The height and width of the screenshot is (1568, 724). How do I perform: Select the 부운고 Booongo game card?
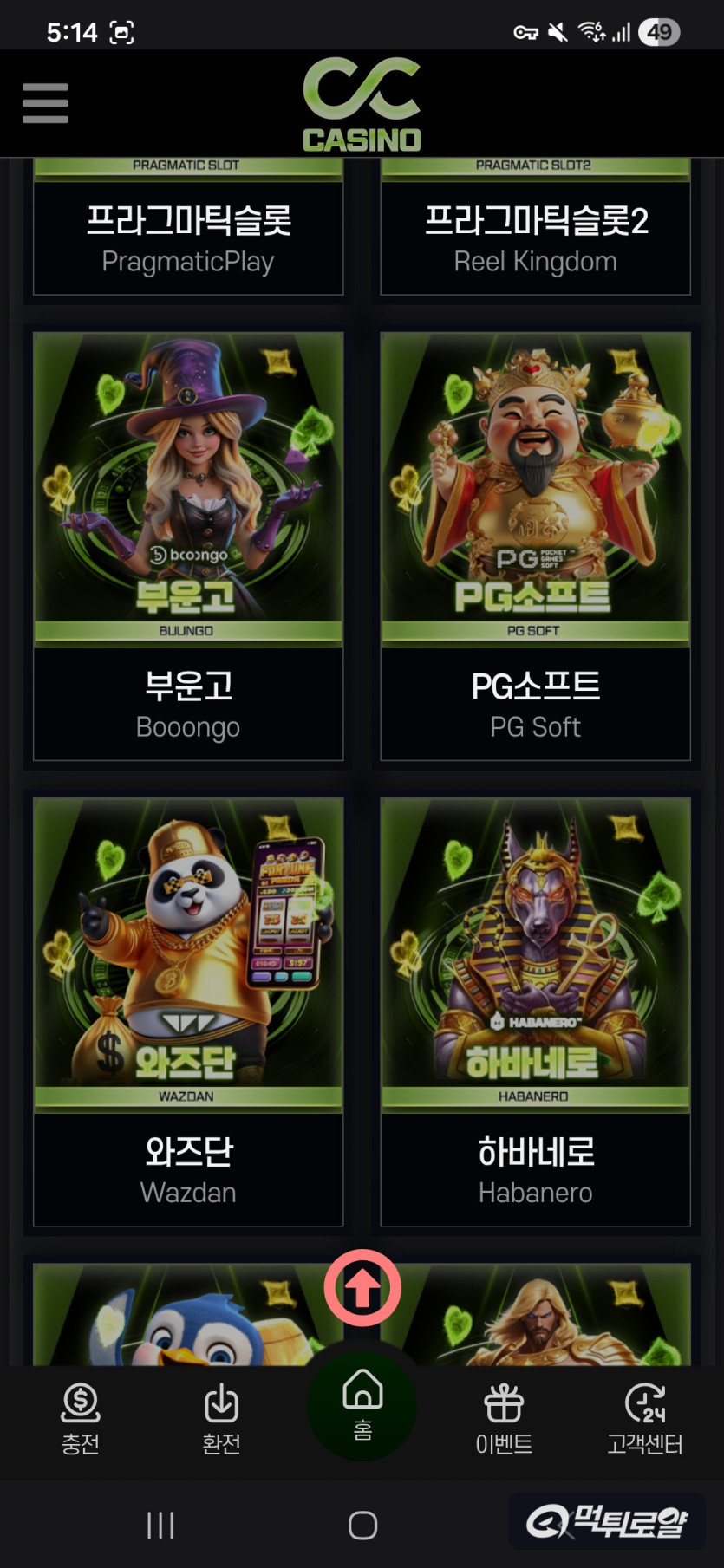pos(188,546)
